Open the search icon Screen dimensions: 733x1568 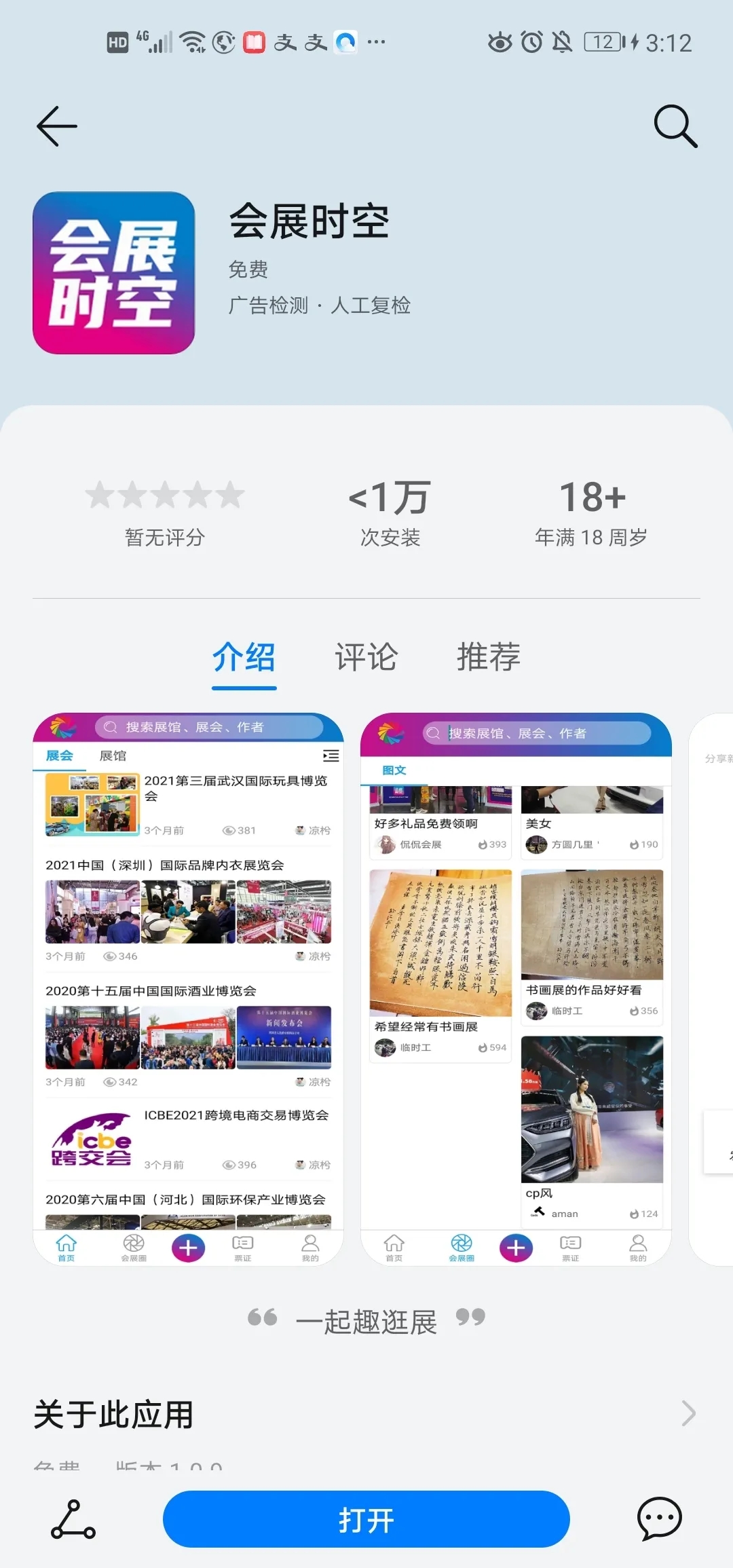pyautogui.click(x=675, y=126)
